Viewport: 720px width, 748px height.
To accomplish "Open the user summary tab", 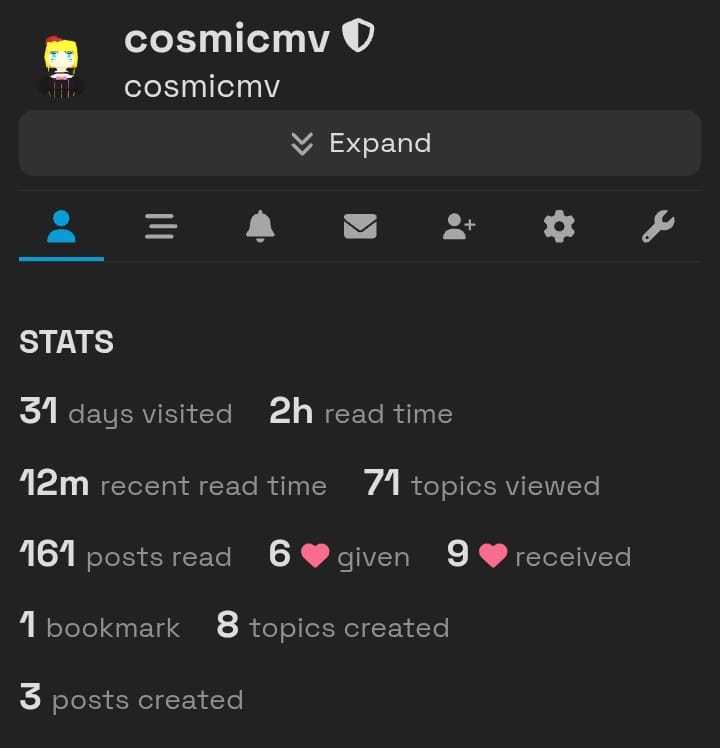I will (61, 228).
